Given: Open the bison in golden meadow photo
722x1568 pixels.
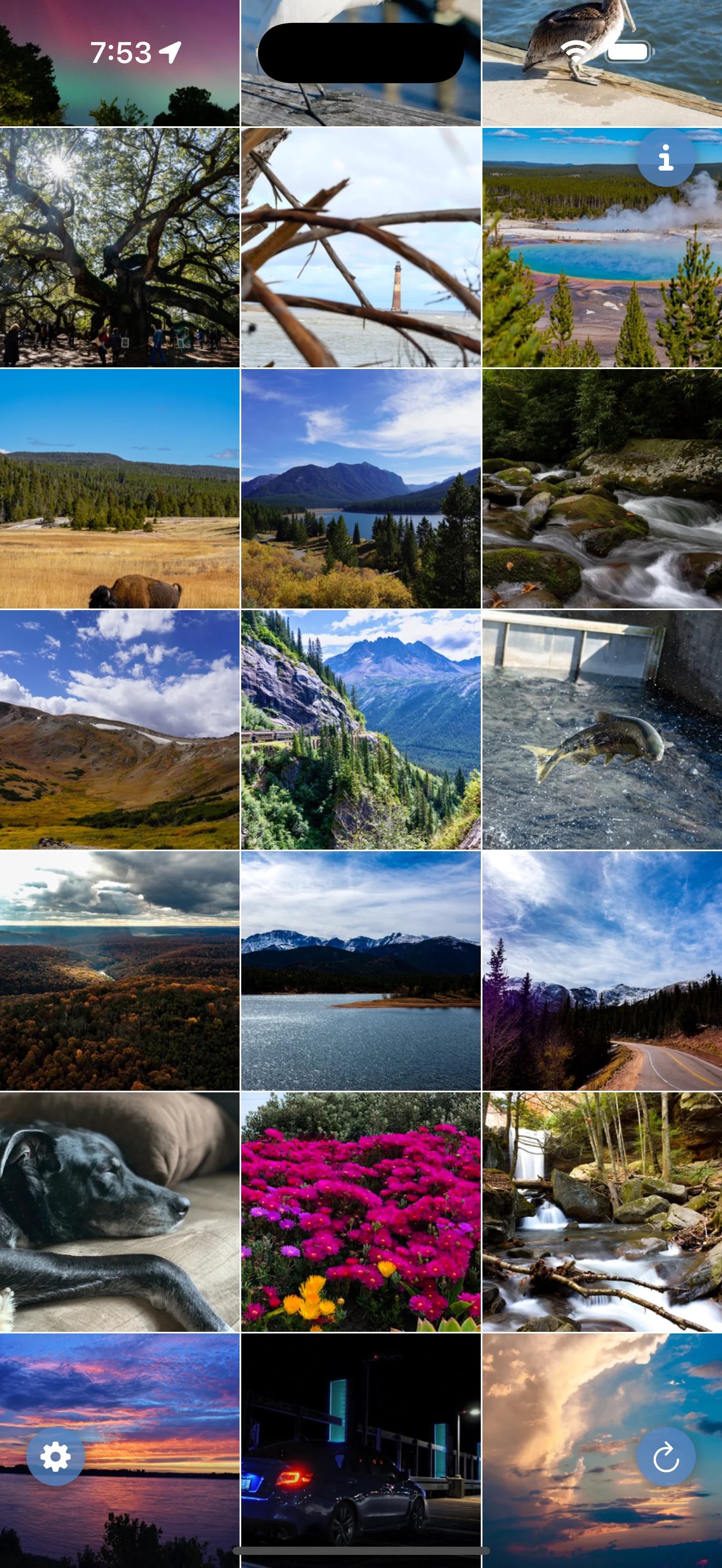Looking at the screenshot, I should [119, 488].
